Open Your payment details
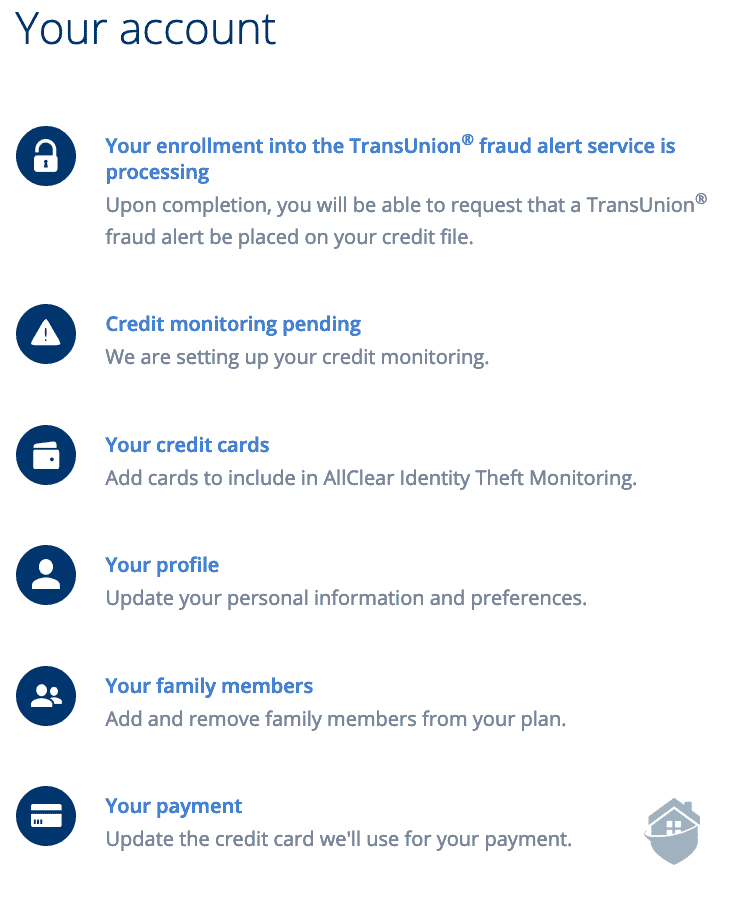735x897 pixels. pyautogui.click(x=174, y=806)
